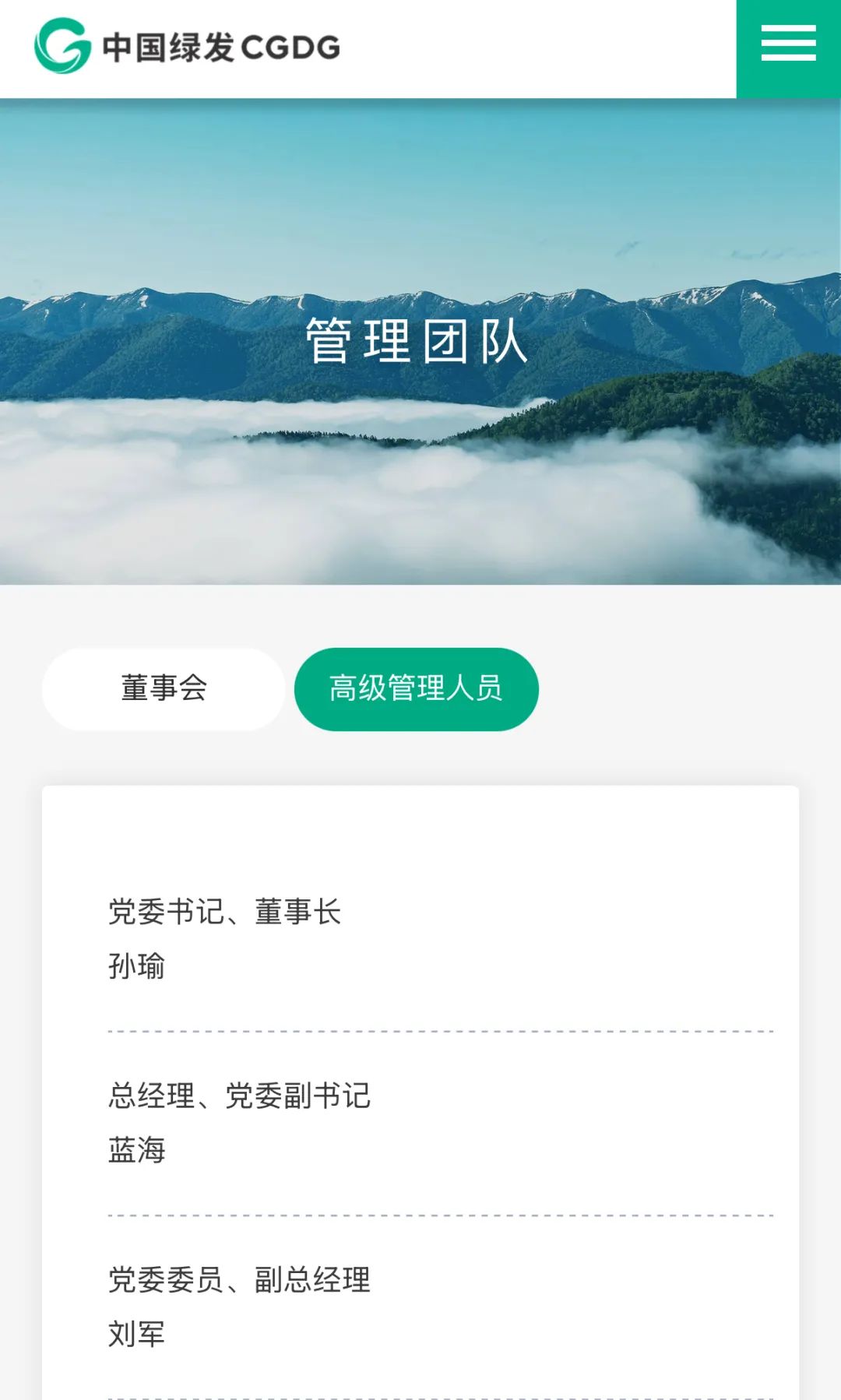Tap the 中国绿发 CGDG logo
This screenshot has width=841, height=1400.
187,47
